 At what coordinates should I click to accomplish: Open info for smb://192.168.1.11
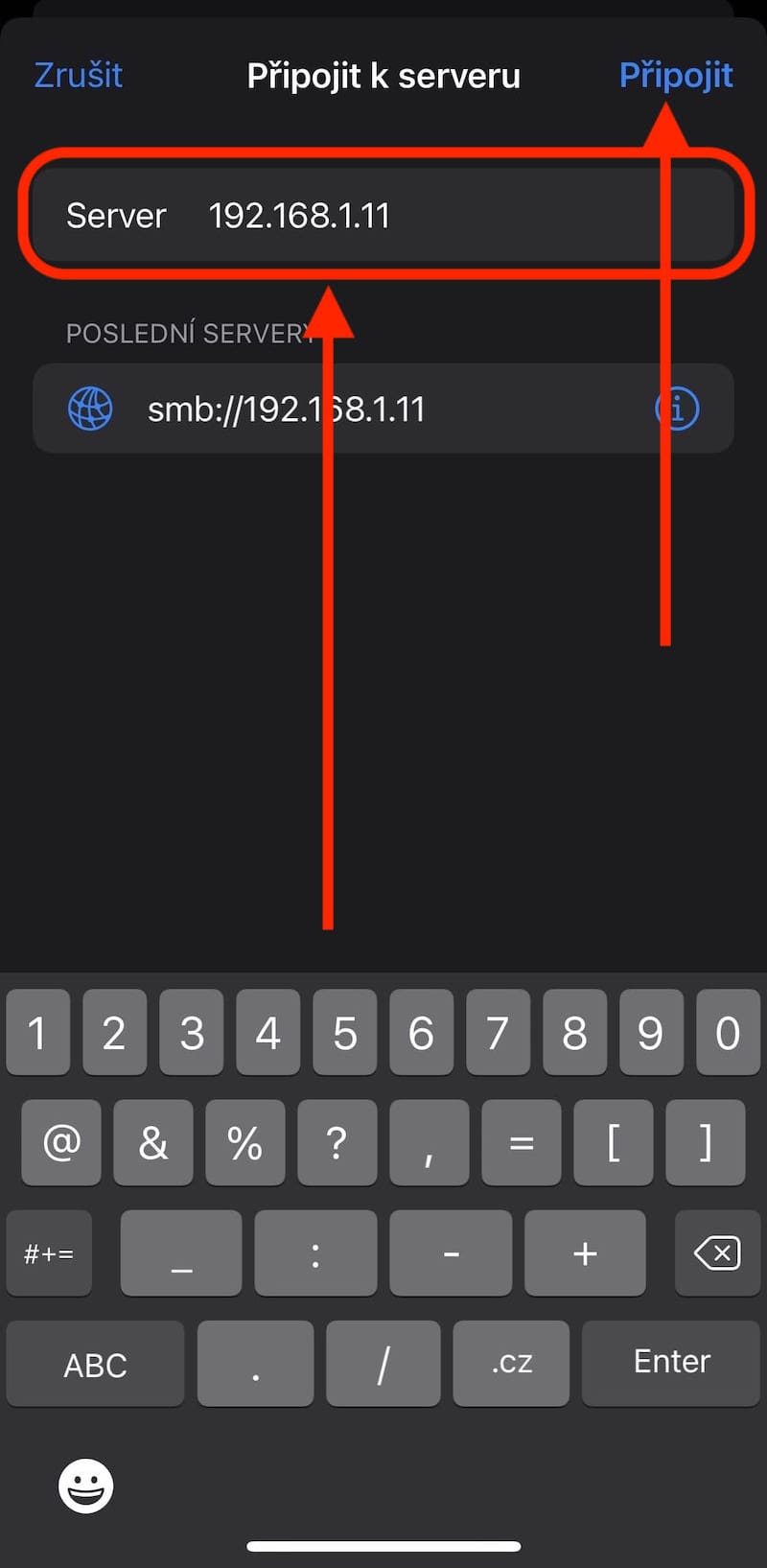click(x=677, y=410)
